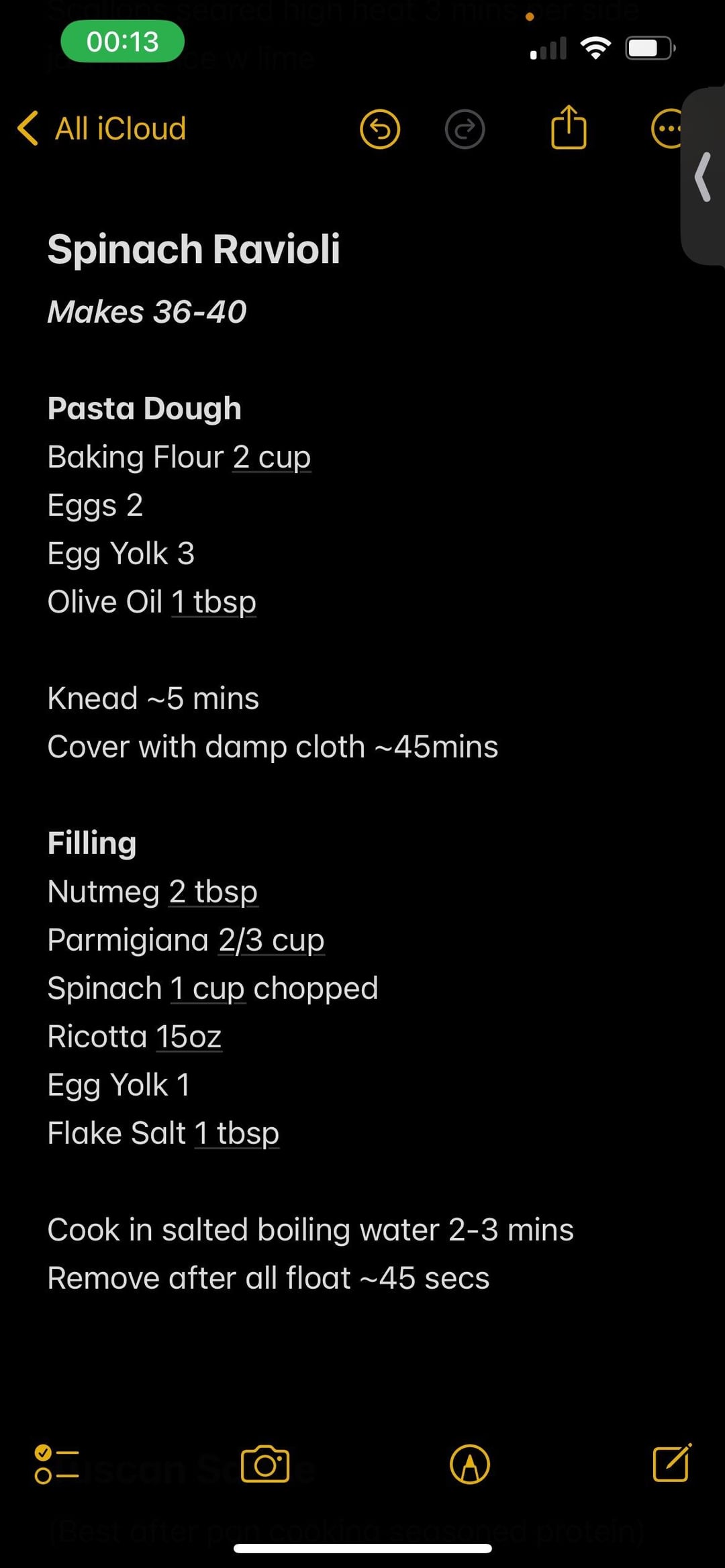Open the side panel pull handle
The width and height of the screenshot is (725, 1568).
click(704, 176)
